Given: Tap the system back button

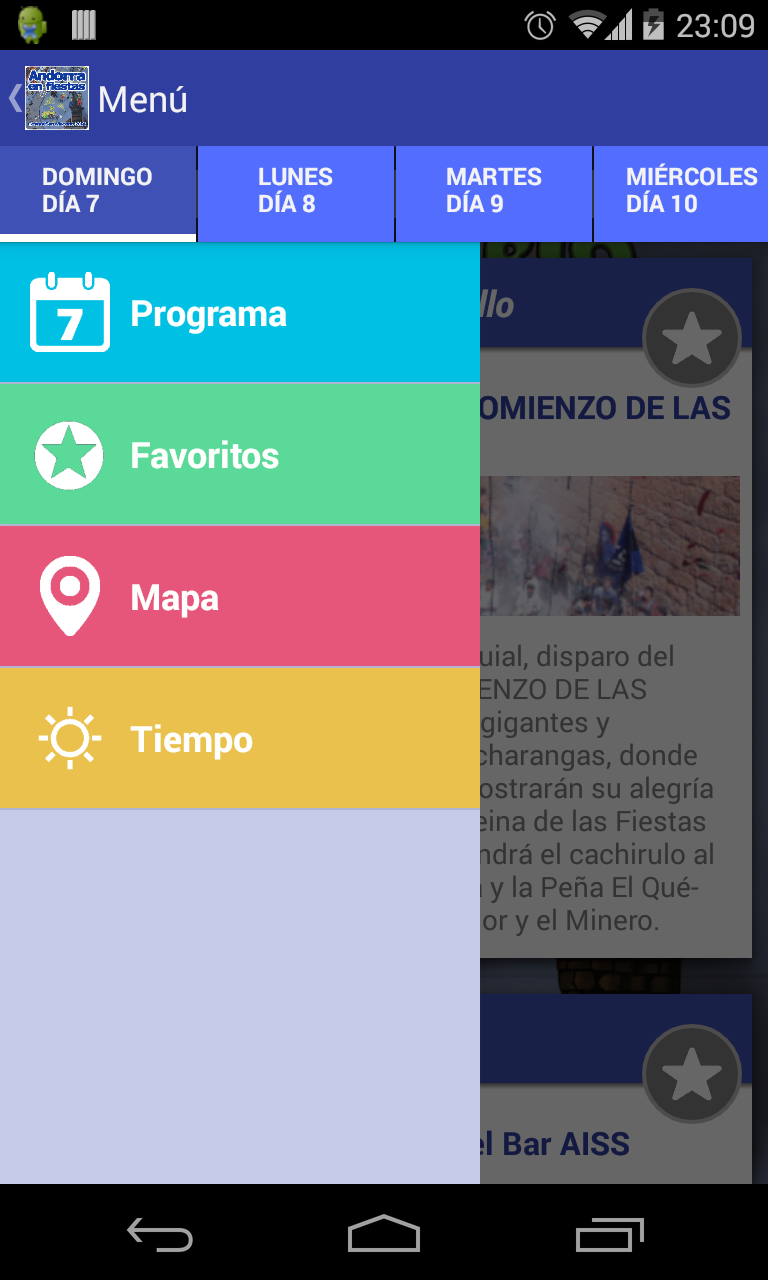Looking at the screenshot, I should [159, 1234].
